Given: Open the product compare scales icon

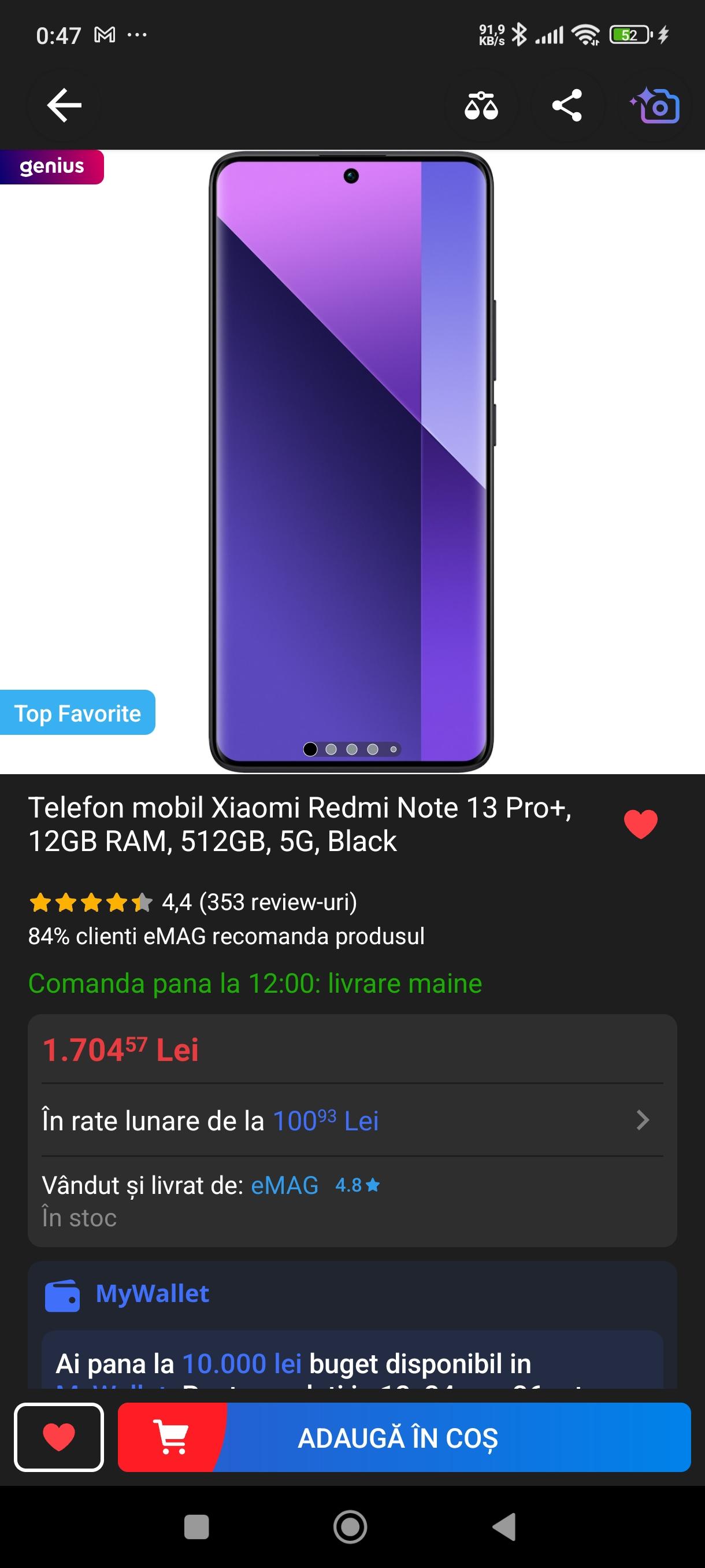Looking at the screenshot, I should (x=481, y=106).
